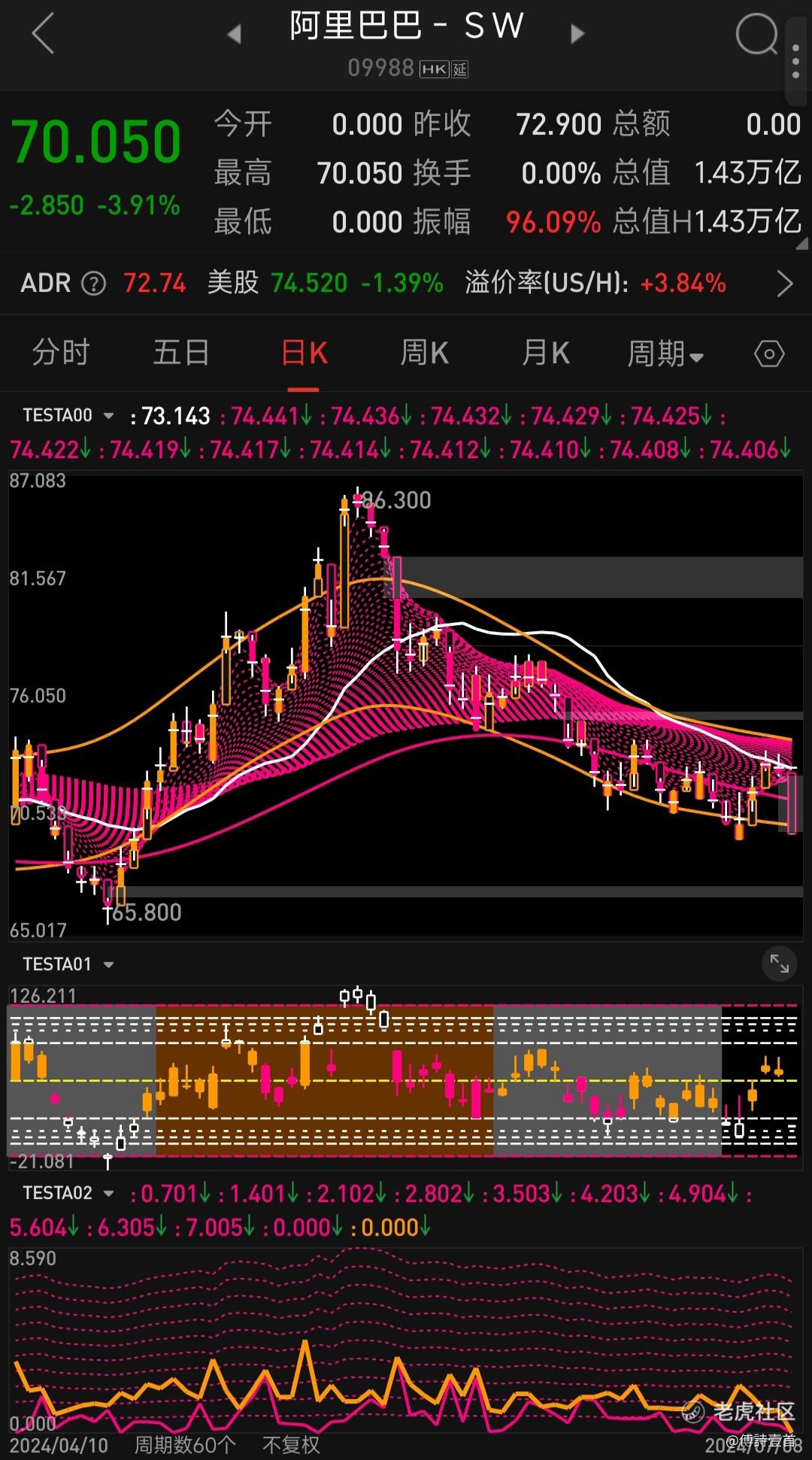This screenshot has width=812, height=1460.
Task: Open ADR help question mark
Action: [x=93, y=284]
